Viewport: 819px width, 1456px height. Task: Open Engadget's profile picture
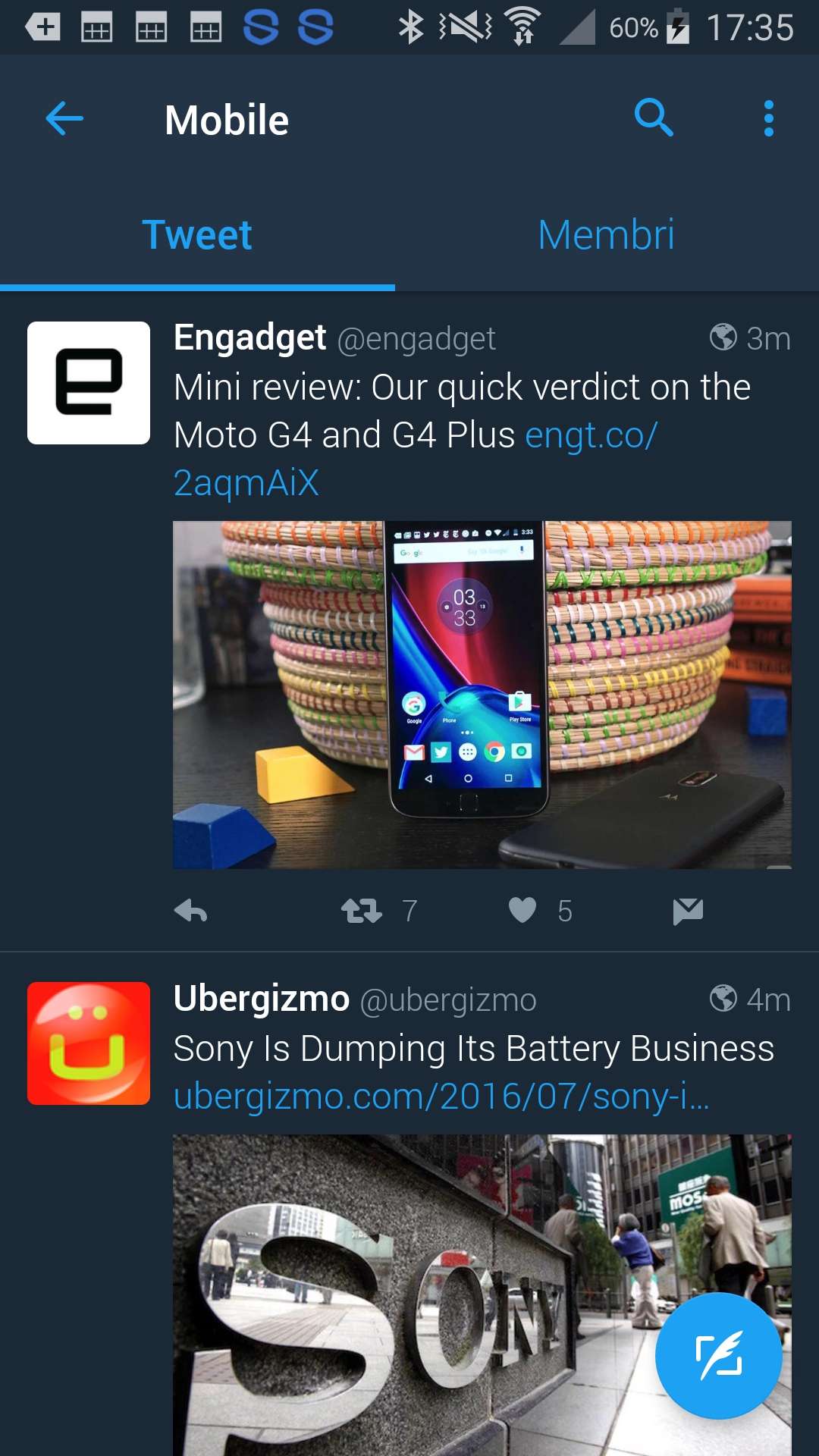[x=89, y=383]
